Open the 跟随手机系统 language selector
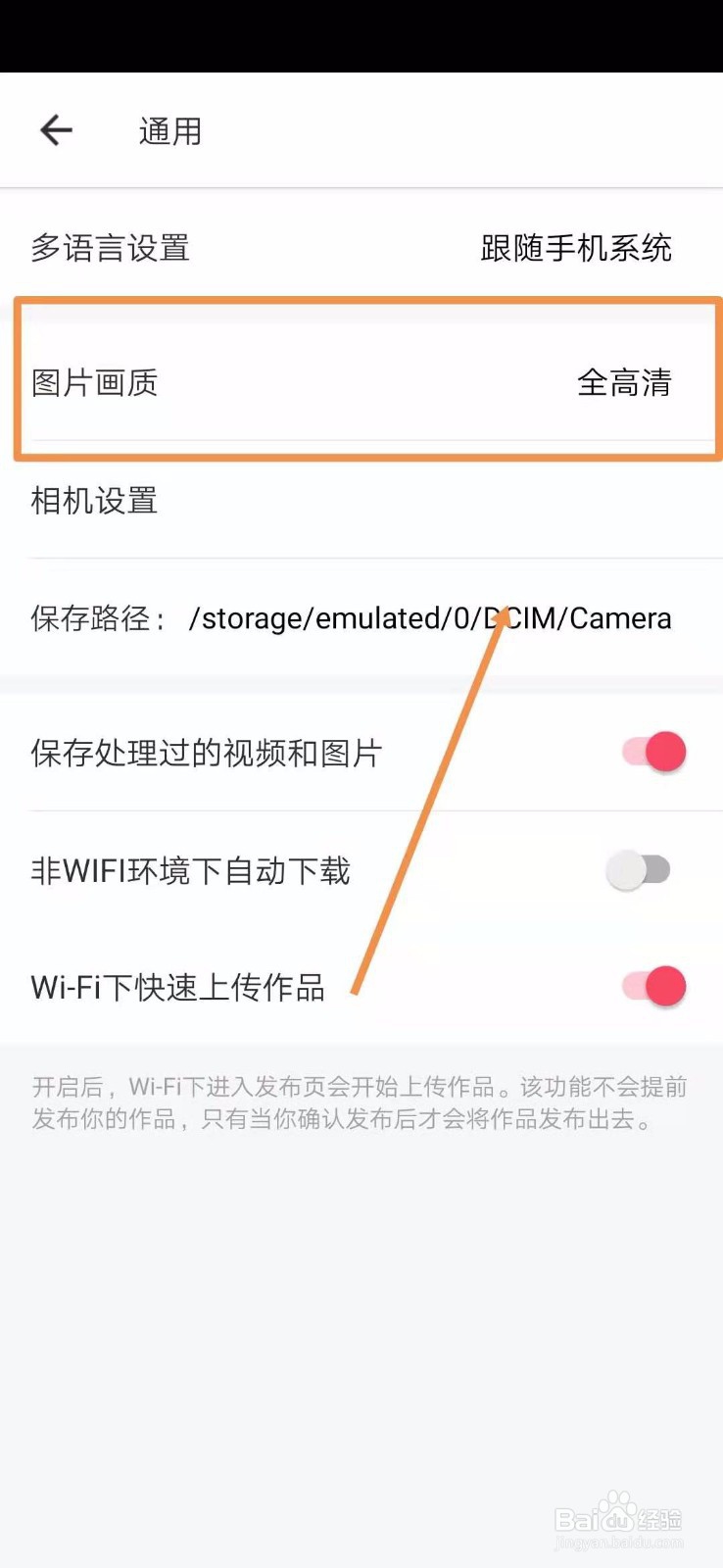723x1568 pixels. (576, 249)
